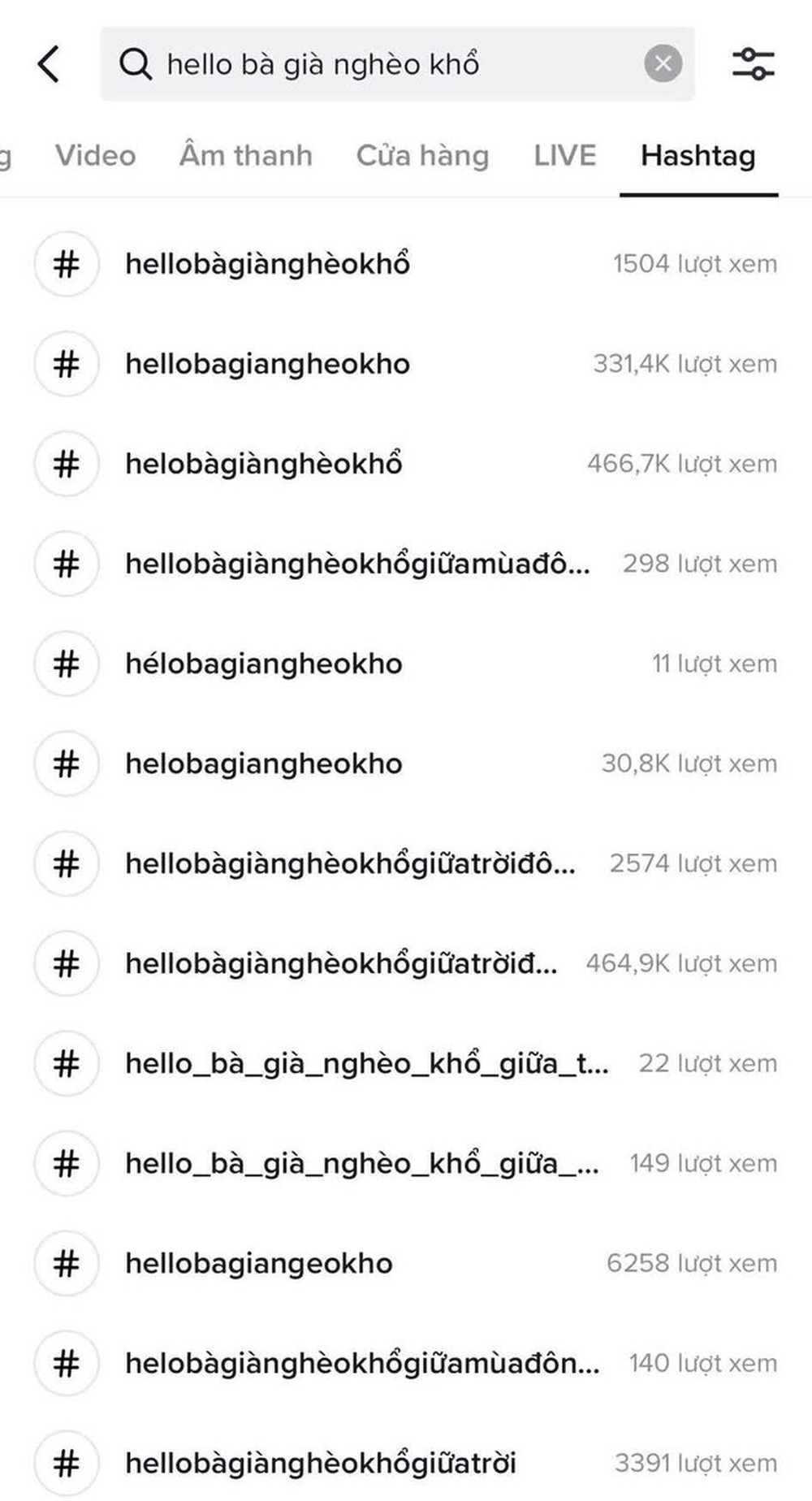Open underscore hashtag with 22 lượt xem
This screenshot has height=1501, width=812.
(406, 1063)
